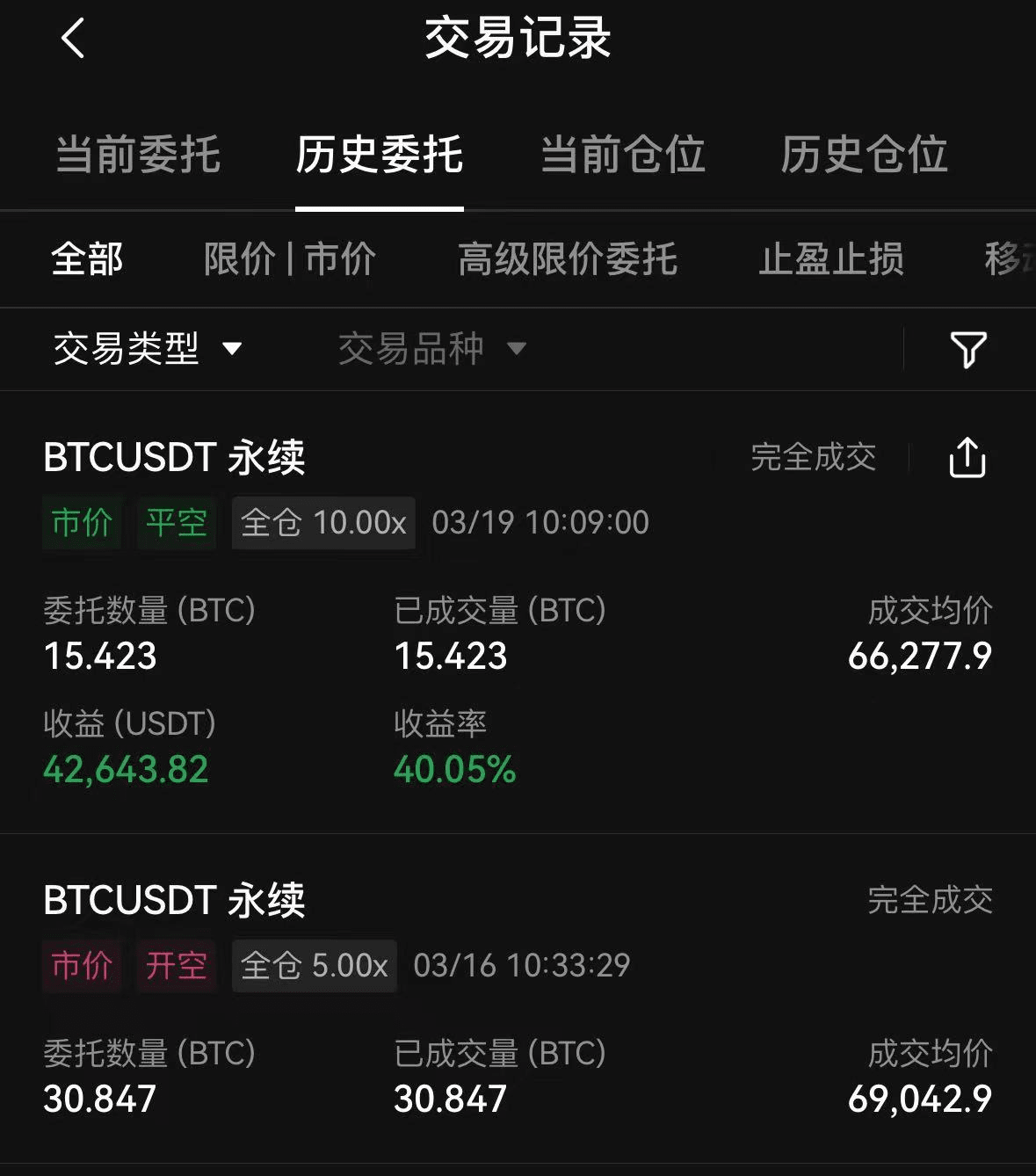Image resolution: width=1036 pixels, height=1176 pixels.
Task: Click the 开空 tag on second order
Action: pos(177,965)
